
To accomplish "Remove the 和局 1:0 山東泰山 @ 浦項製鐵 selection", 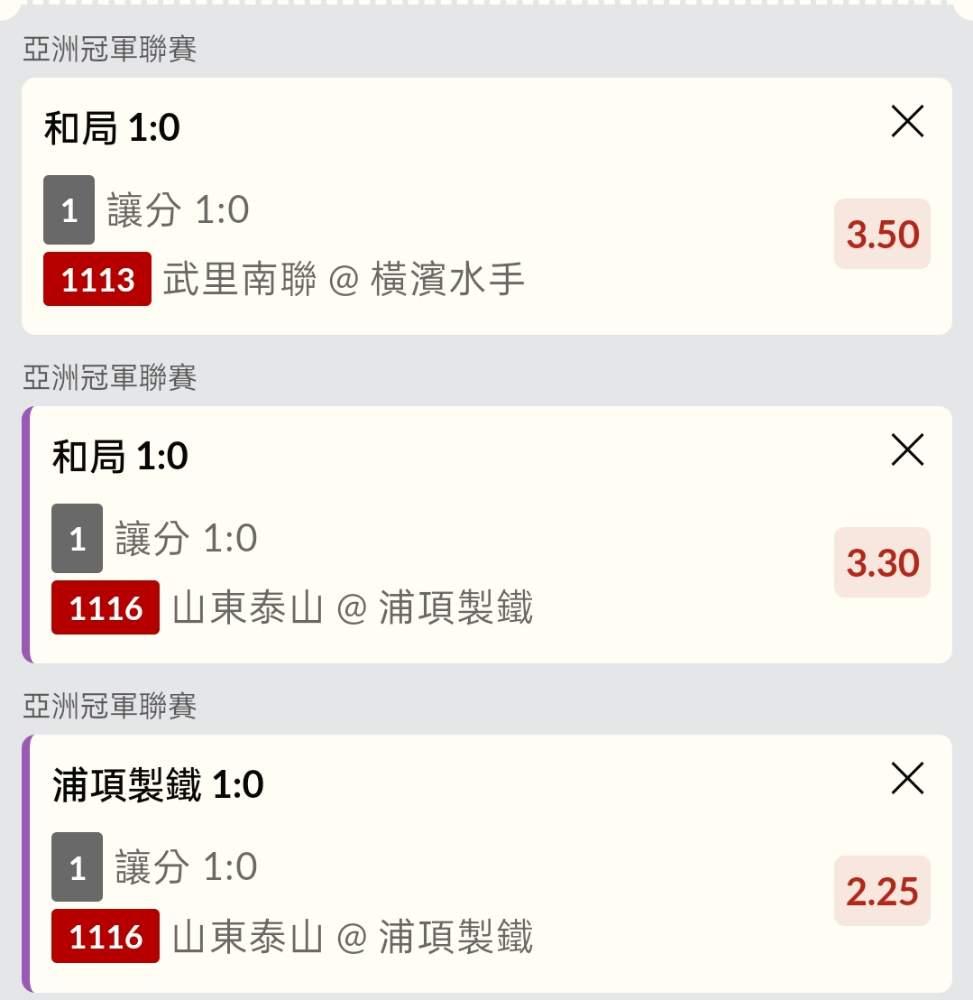I will 907,450.
